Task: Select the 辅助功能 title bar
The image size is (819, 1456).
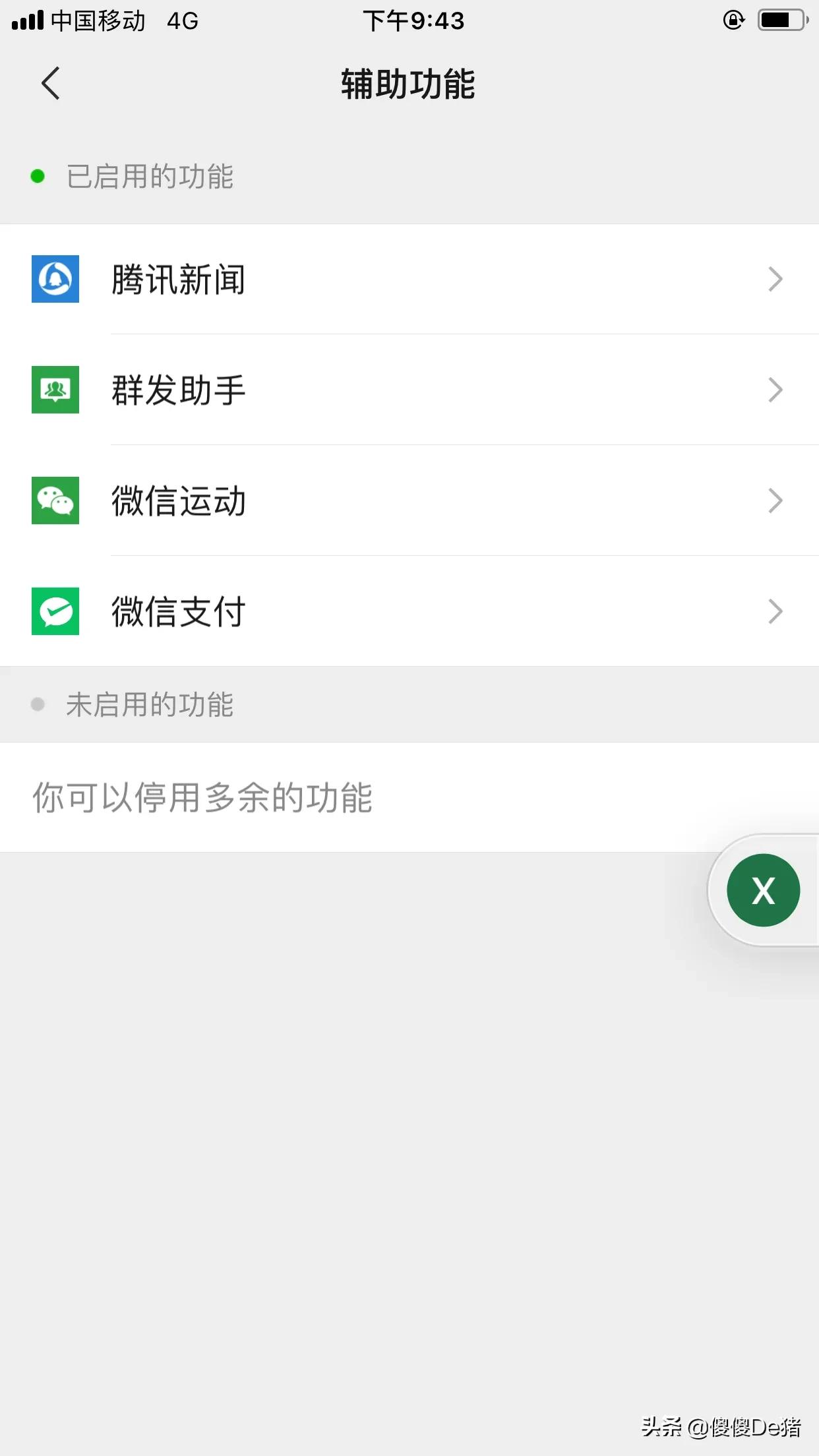Action: click(x=408, y=84)
